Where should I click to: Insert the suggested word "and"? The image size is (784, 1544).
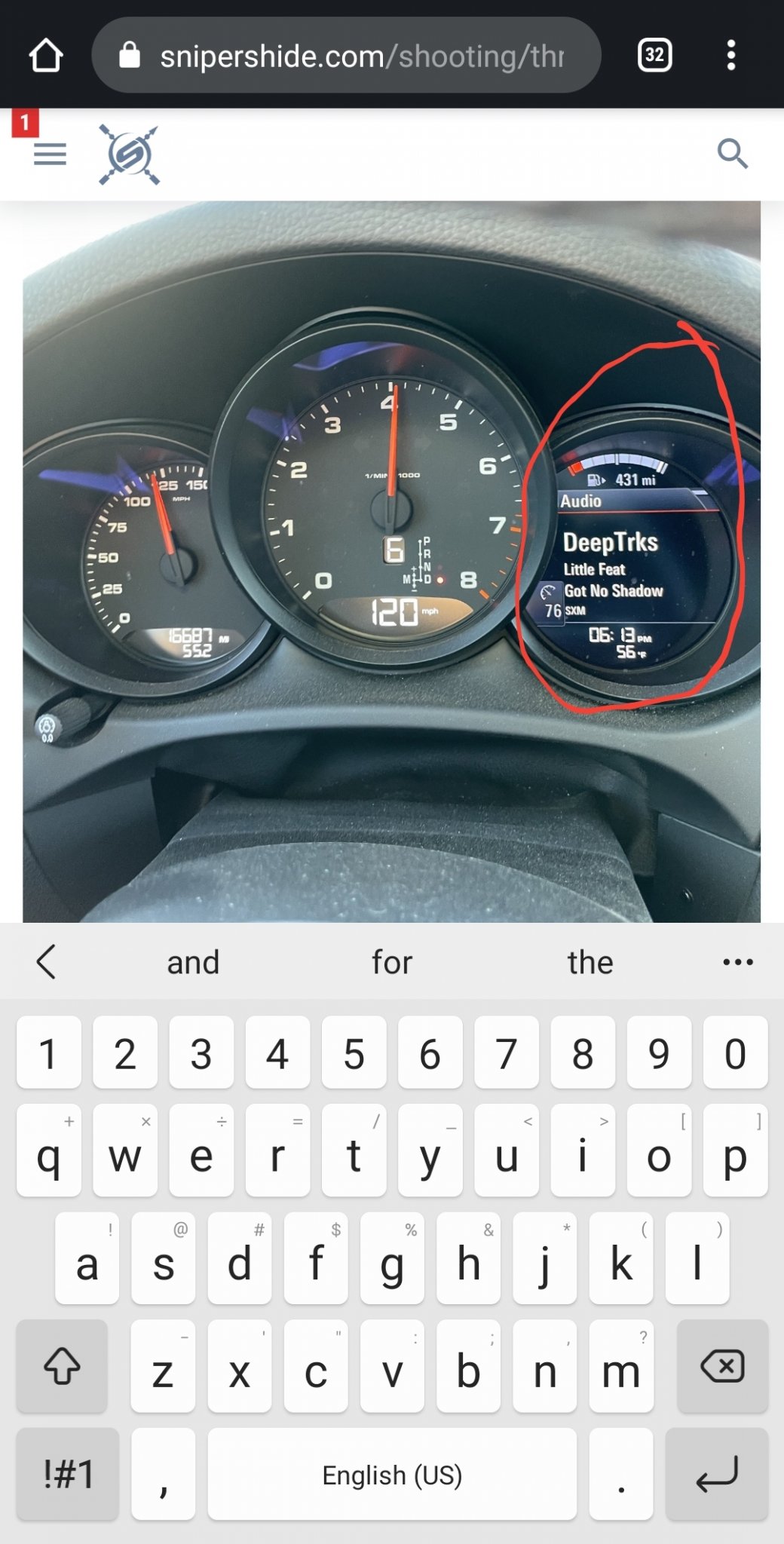pyautogui.click(x=193, y=963)
